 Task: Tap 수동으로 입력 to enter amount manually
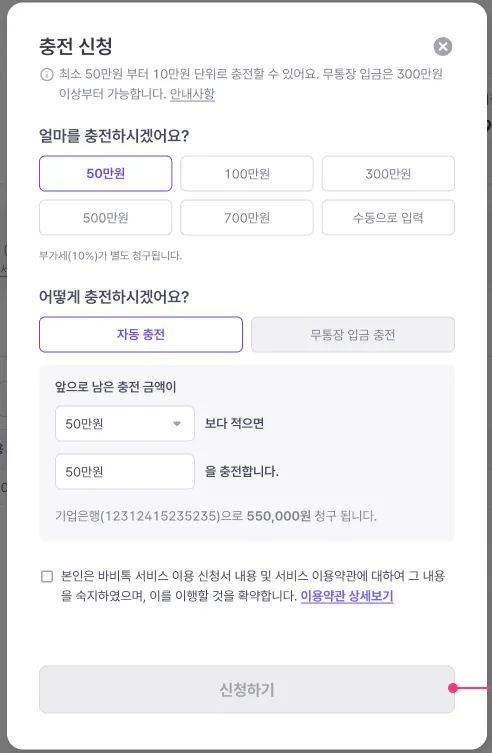[x=388, y=218]
